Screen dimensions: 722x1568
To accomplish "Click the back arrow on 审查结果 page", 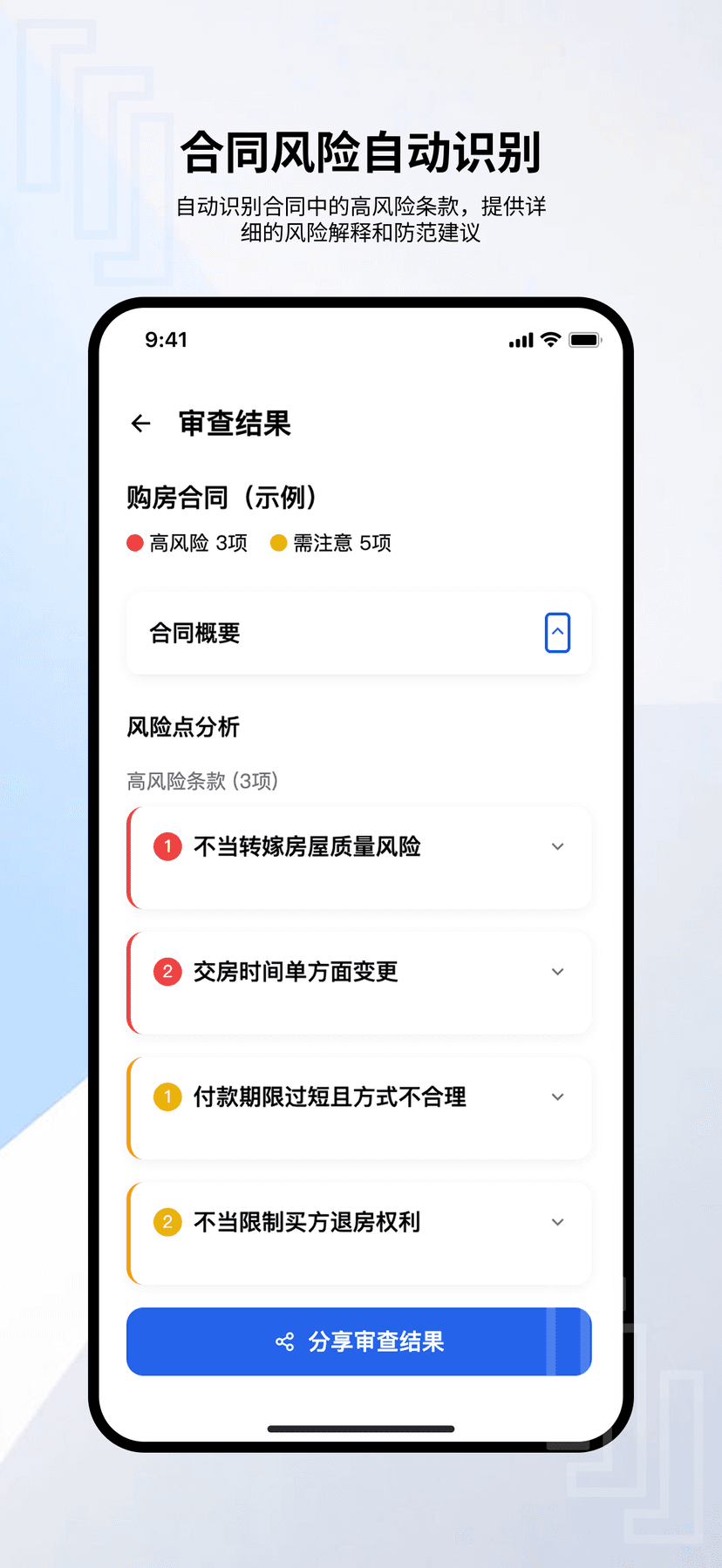I will coord(141,424).
